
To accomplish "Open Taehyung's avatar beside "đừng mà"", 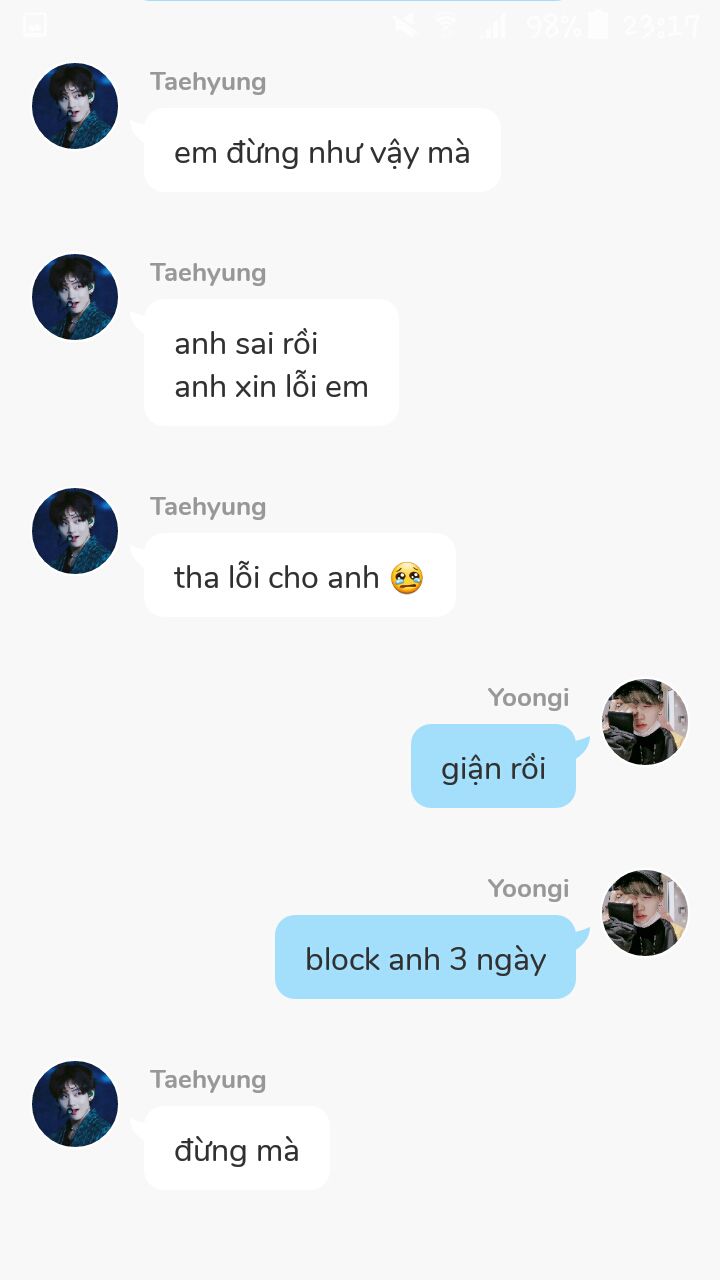I will click(x=75, y=1104).
